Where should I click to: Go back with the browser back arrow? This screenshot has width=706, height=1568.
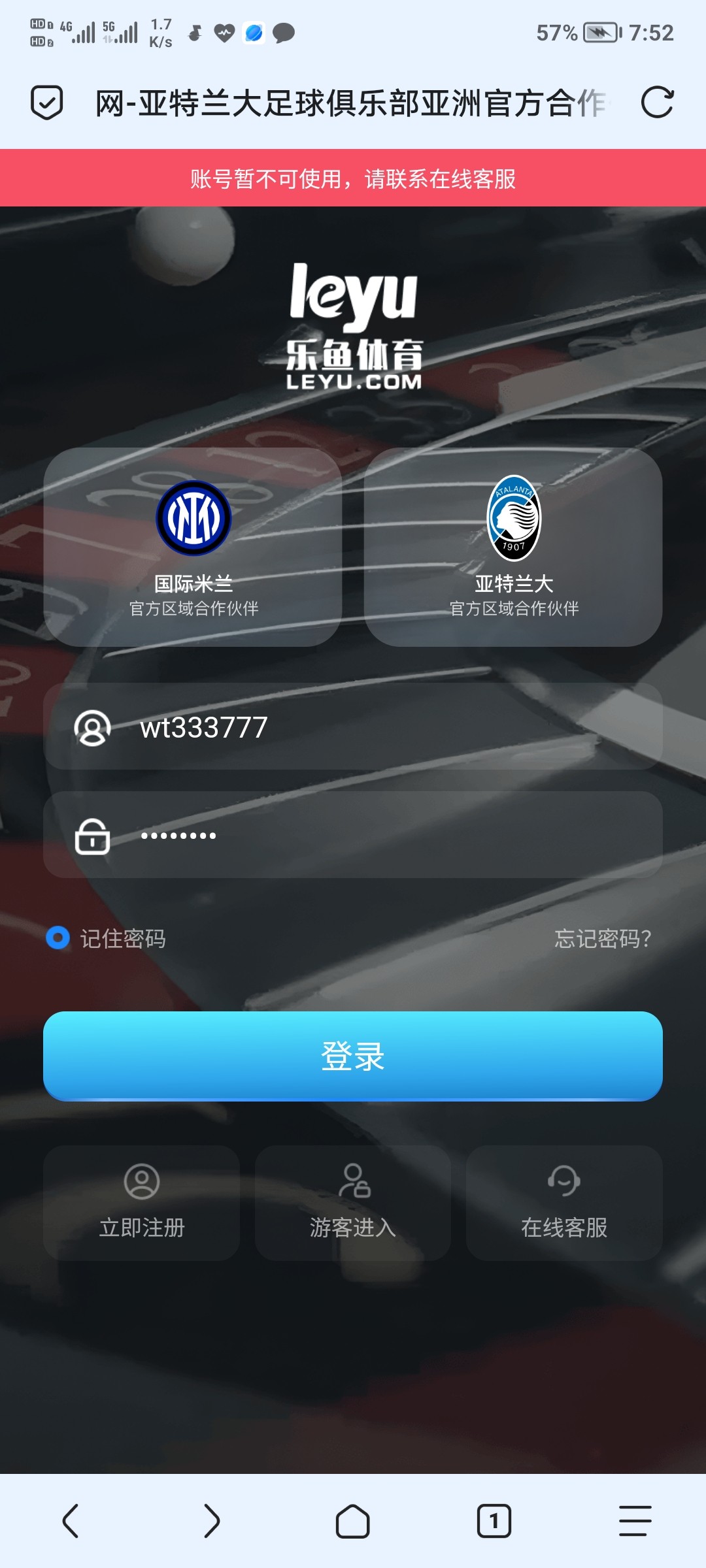point(71,1521)
